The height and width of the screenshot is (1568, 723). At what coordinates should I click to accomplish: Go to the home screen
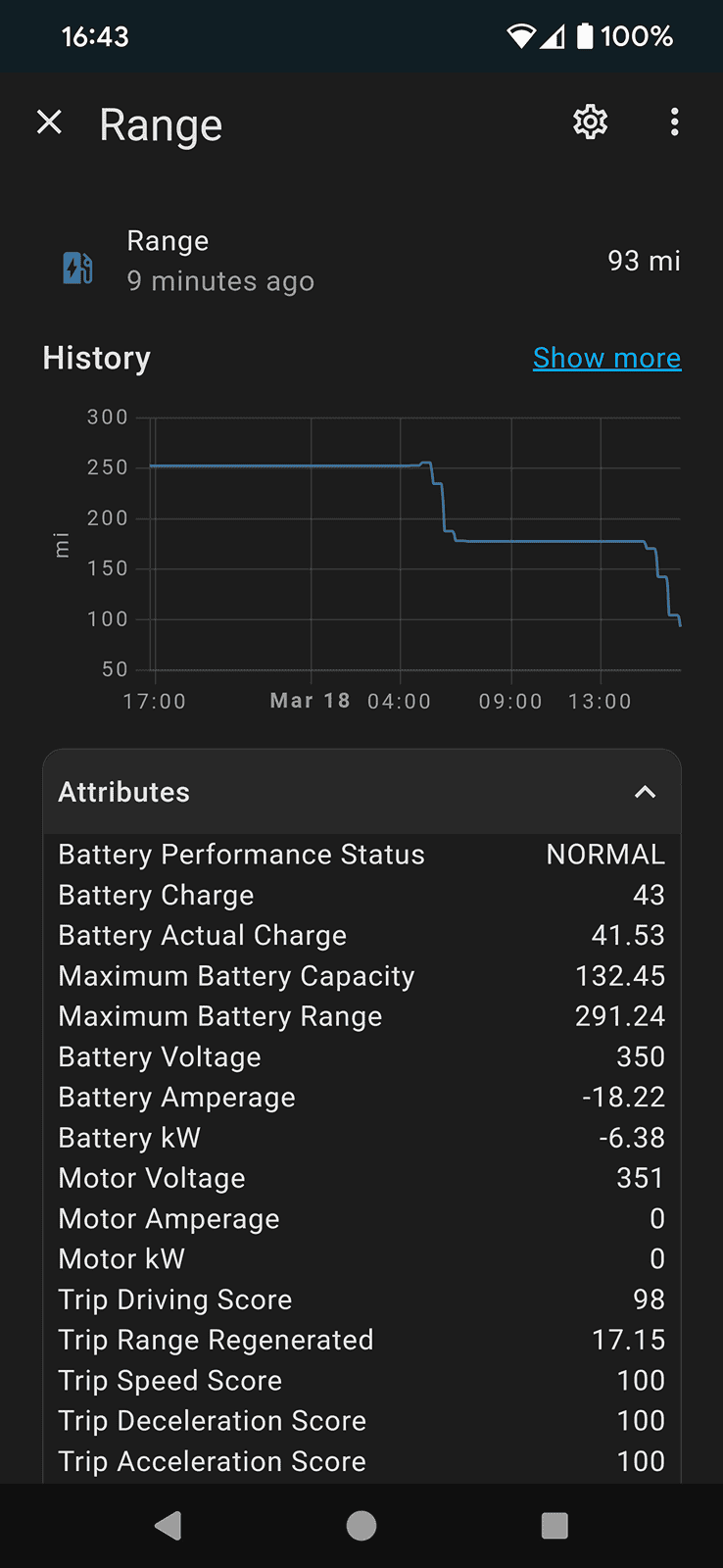point(361,1525)
